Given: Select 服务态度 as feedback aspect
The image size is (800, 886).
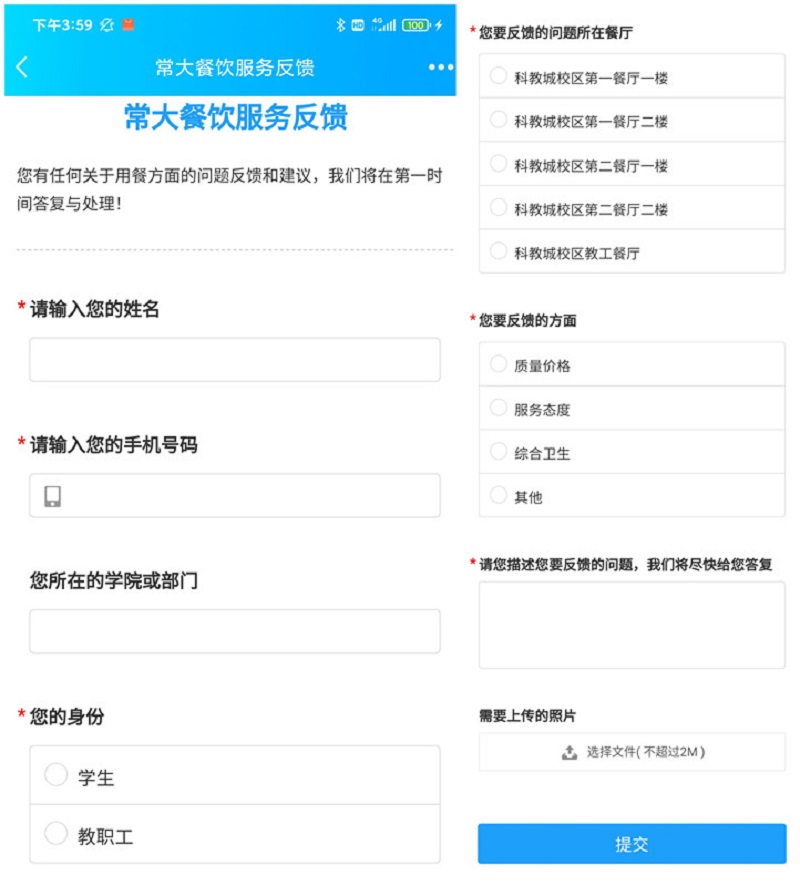Looking at the screenshot, I should (x=498, y=408).
